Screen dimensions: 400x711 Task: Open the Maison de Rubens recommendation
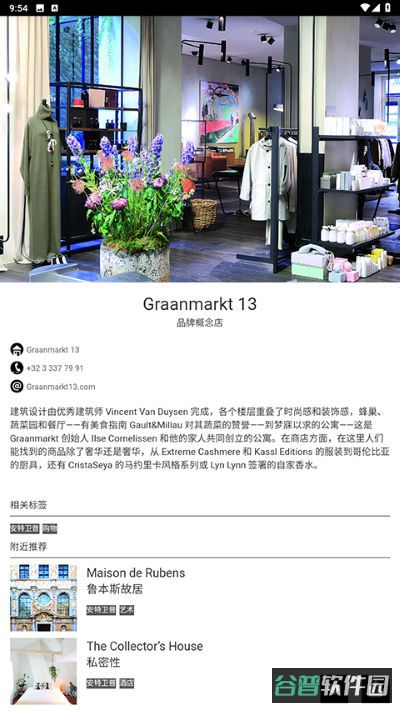[x=200, y=598]
